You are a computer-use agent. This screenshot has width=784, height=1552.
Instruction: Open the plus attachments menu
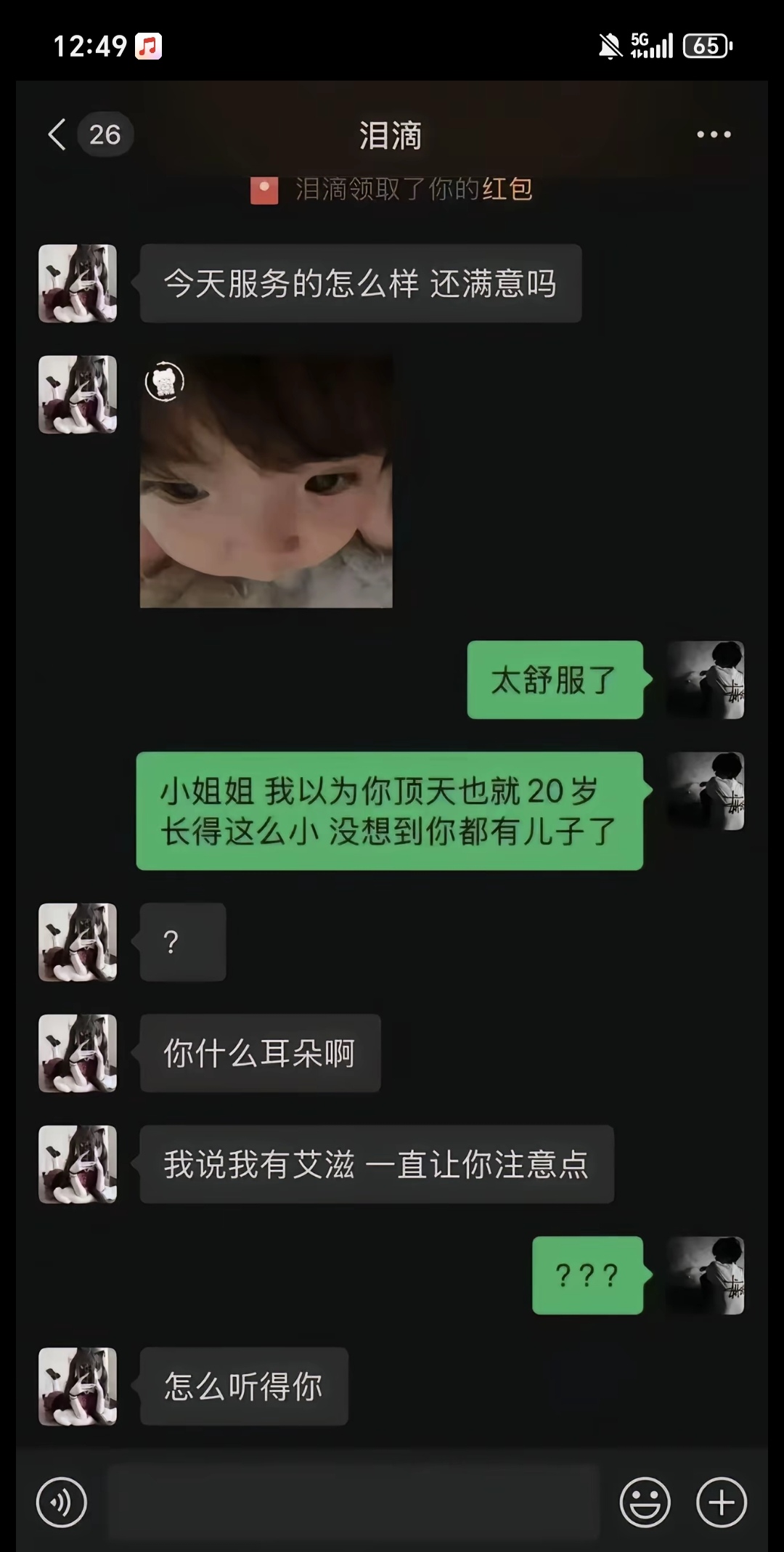pyautogui.click(x=721, y=1502)
